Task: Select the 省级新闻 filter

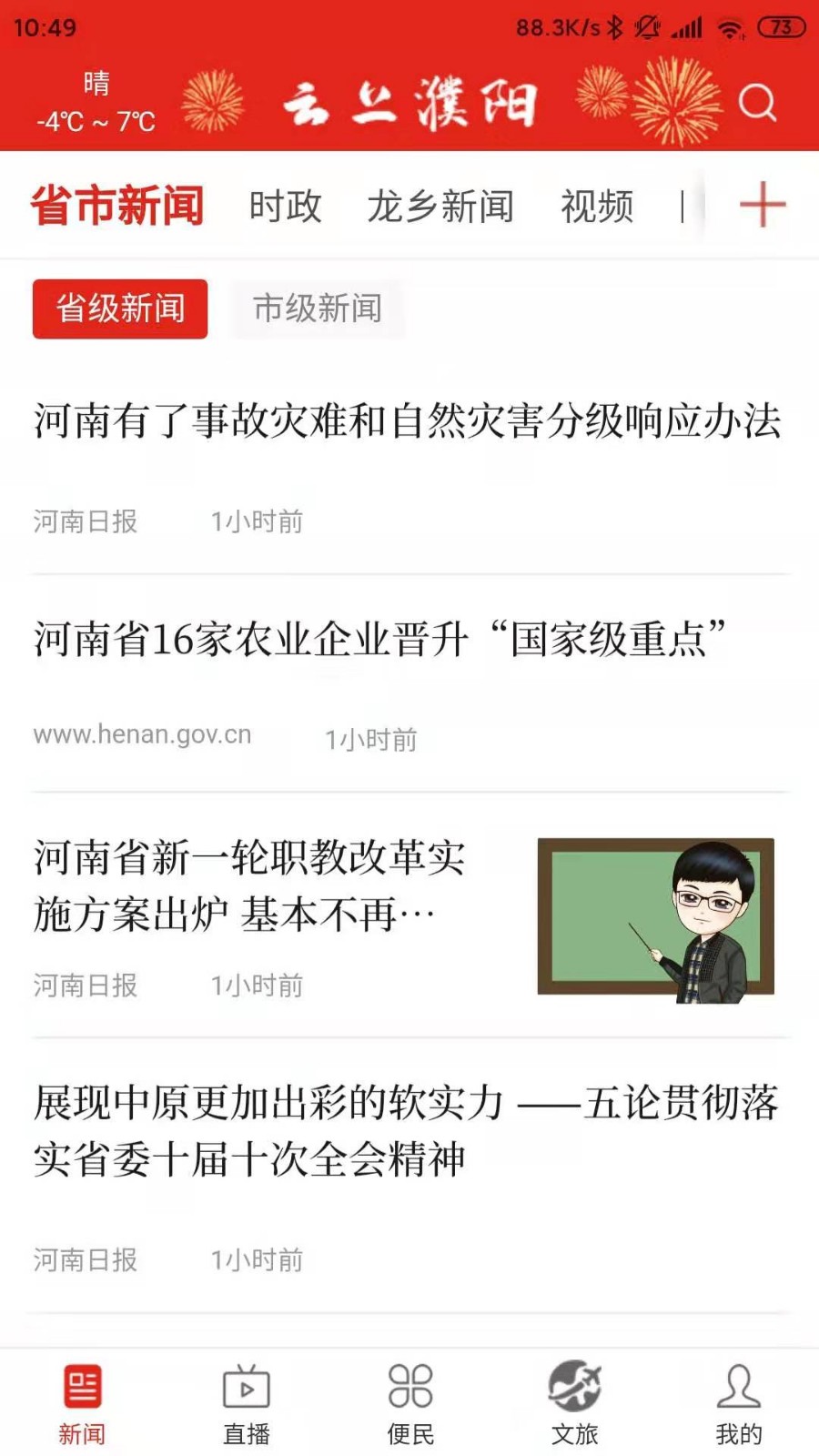Action: coord(120,308)
